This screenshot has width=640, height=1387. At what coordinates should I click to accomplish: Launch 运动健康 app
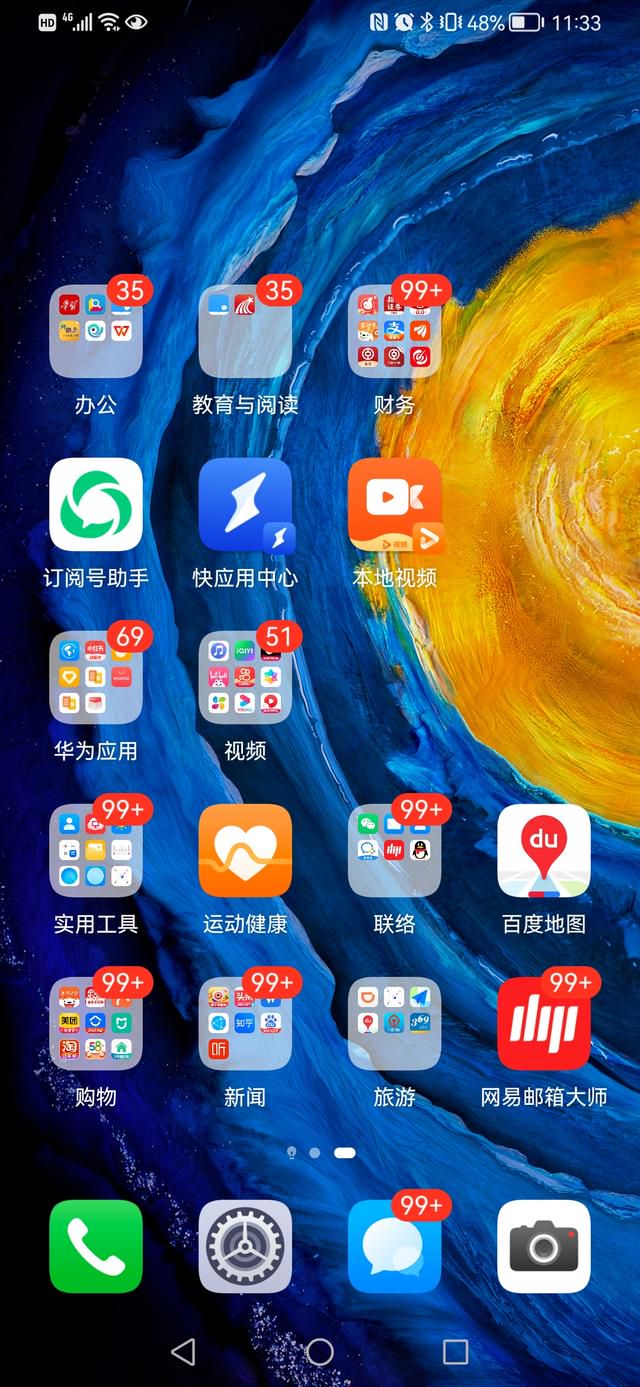click(245, 850)
